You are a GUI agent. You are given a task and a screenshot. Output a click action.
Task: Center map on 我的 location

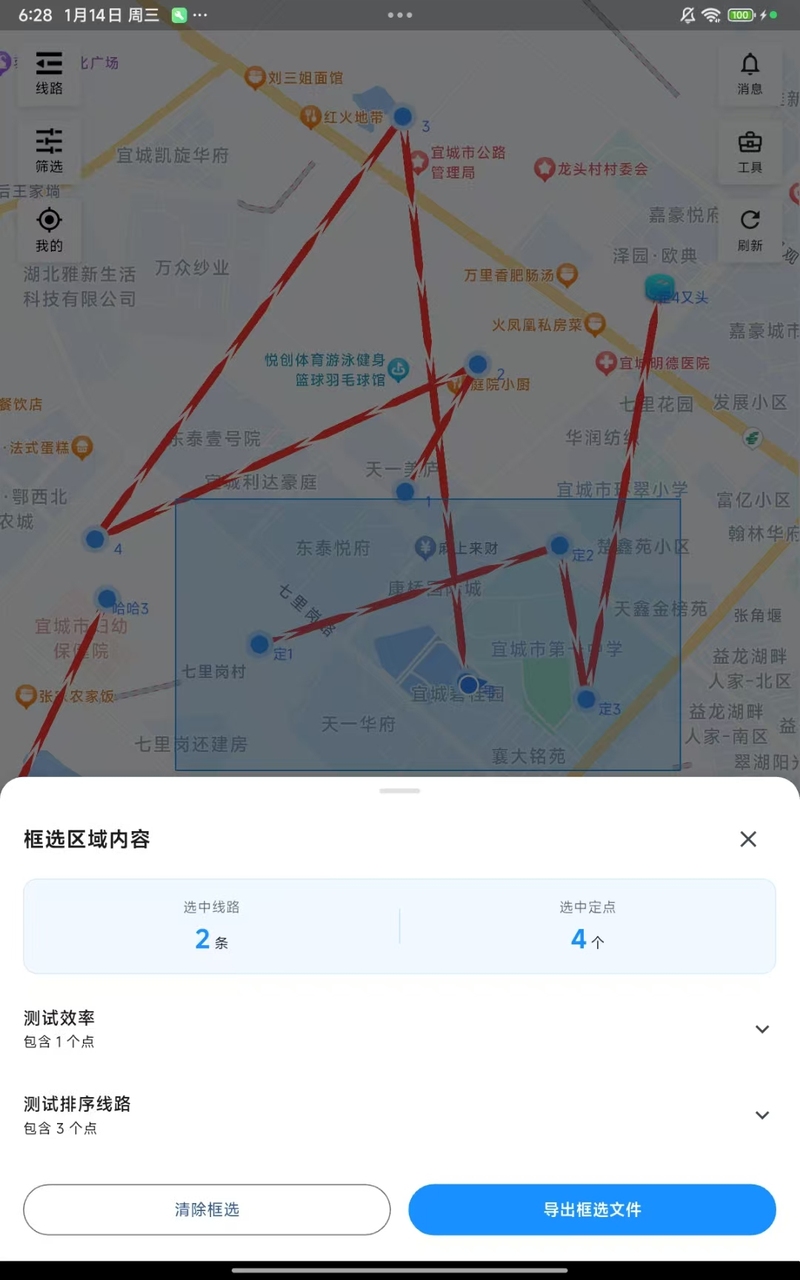49,230
